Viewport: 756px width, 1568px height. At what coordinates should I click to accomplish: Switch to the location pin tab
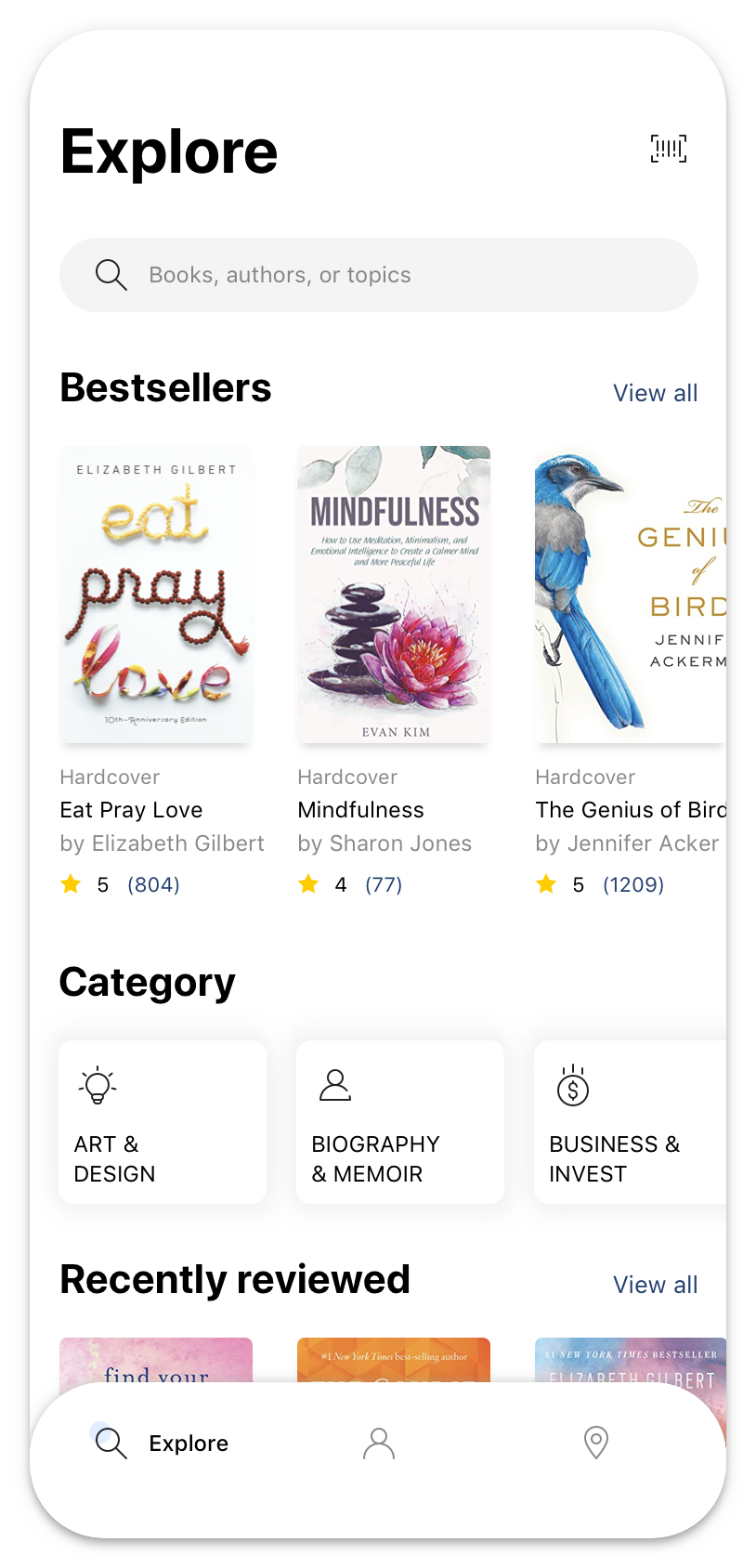[595, 1443]
